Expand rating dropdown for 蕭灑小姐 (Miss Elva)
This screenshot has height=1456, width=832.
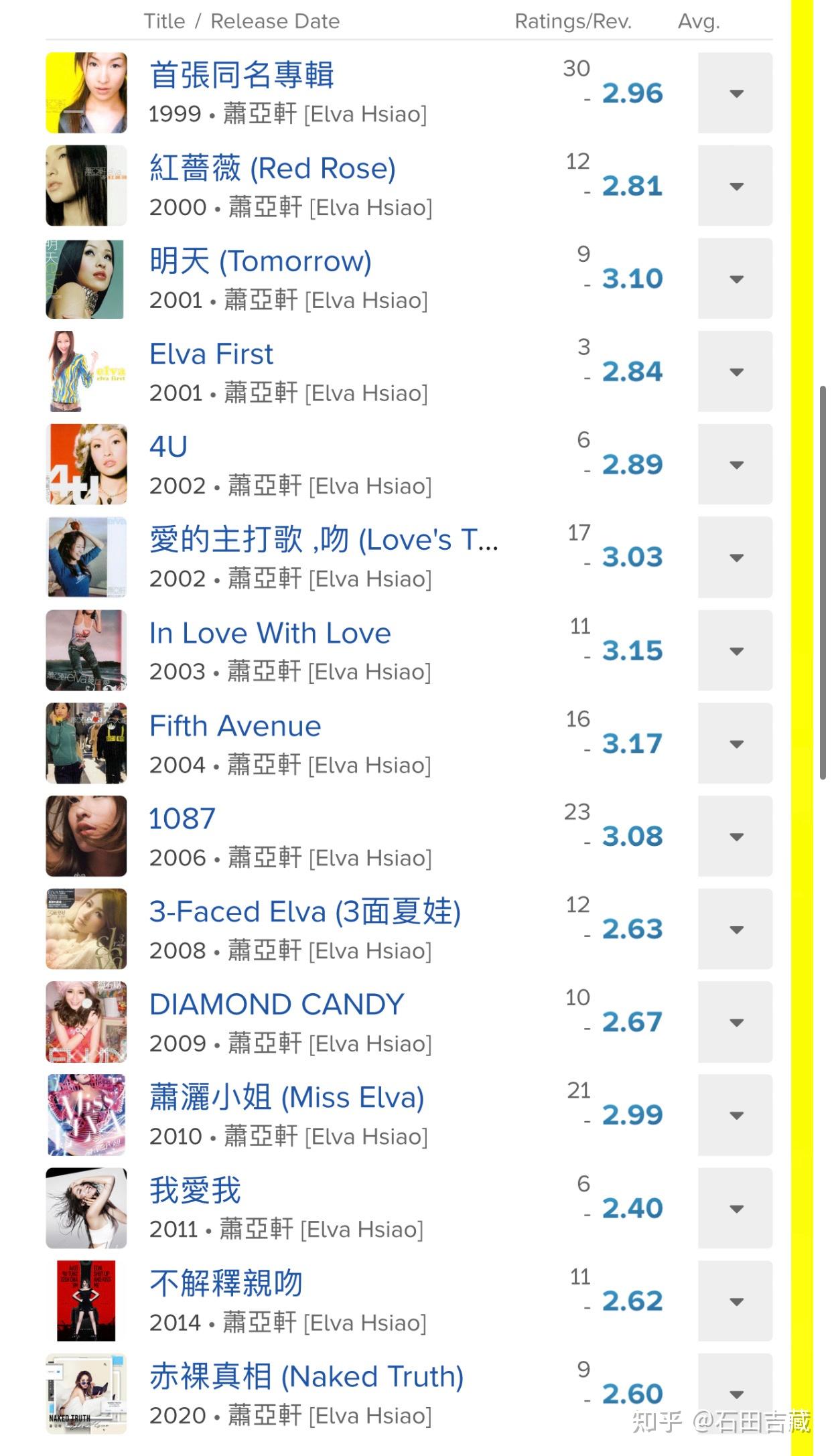[x=735, y=1115]
